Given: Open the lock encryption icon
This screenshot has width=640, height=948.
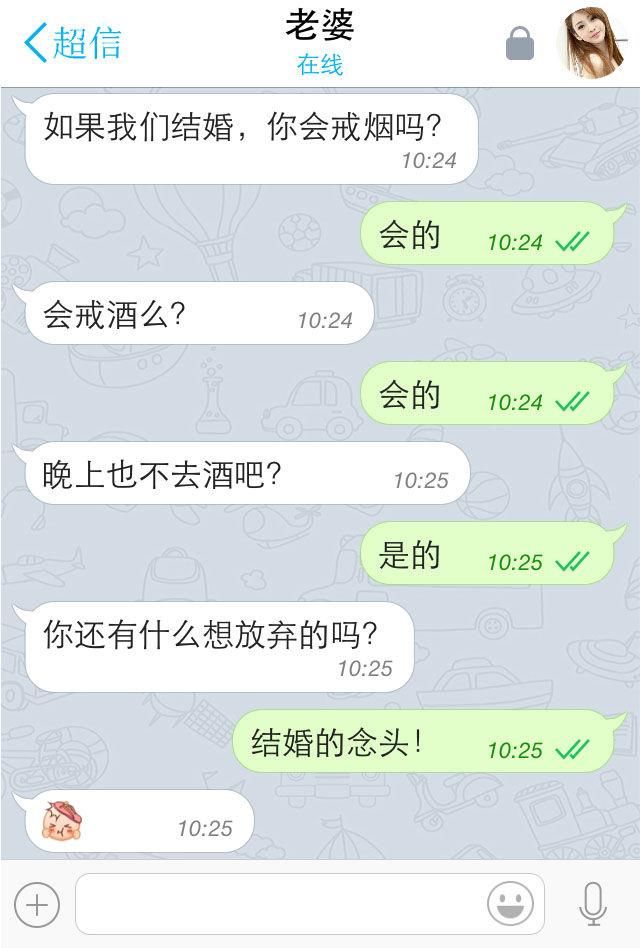Looking at the screenshot, I should coord(520,44).
